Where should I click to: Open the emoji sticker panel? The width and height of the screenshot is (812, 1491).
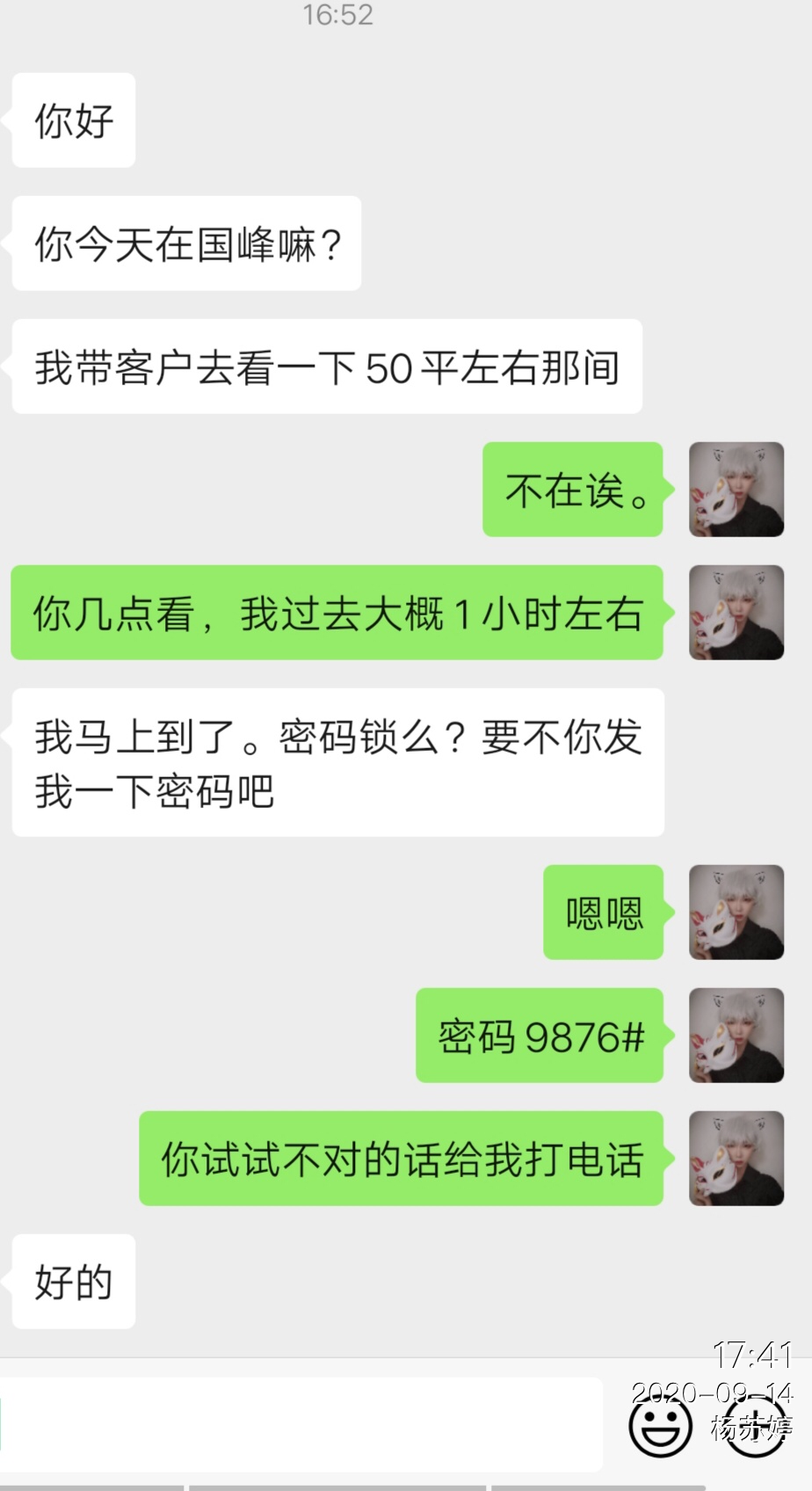coord(660,1425)
